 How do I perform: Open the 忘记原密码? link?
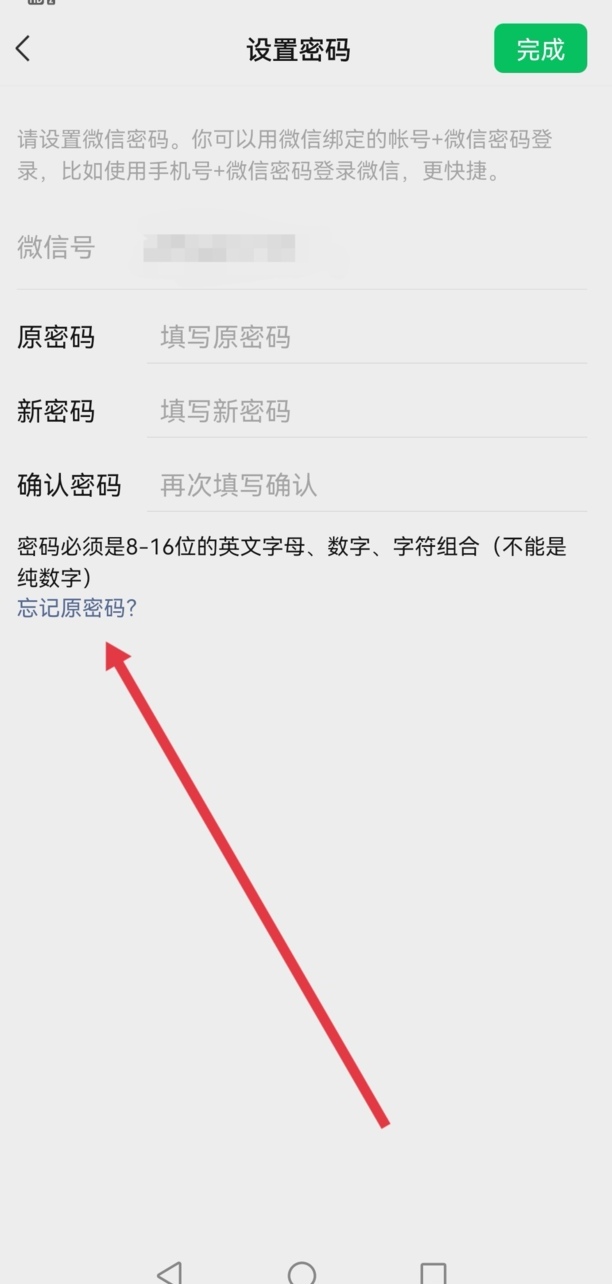[x=77, y=608]
